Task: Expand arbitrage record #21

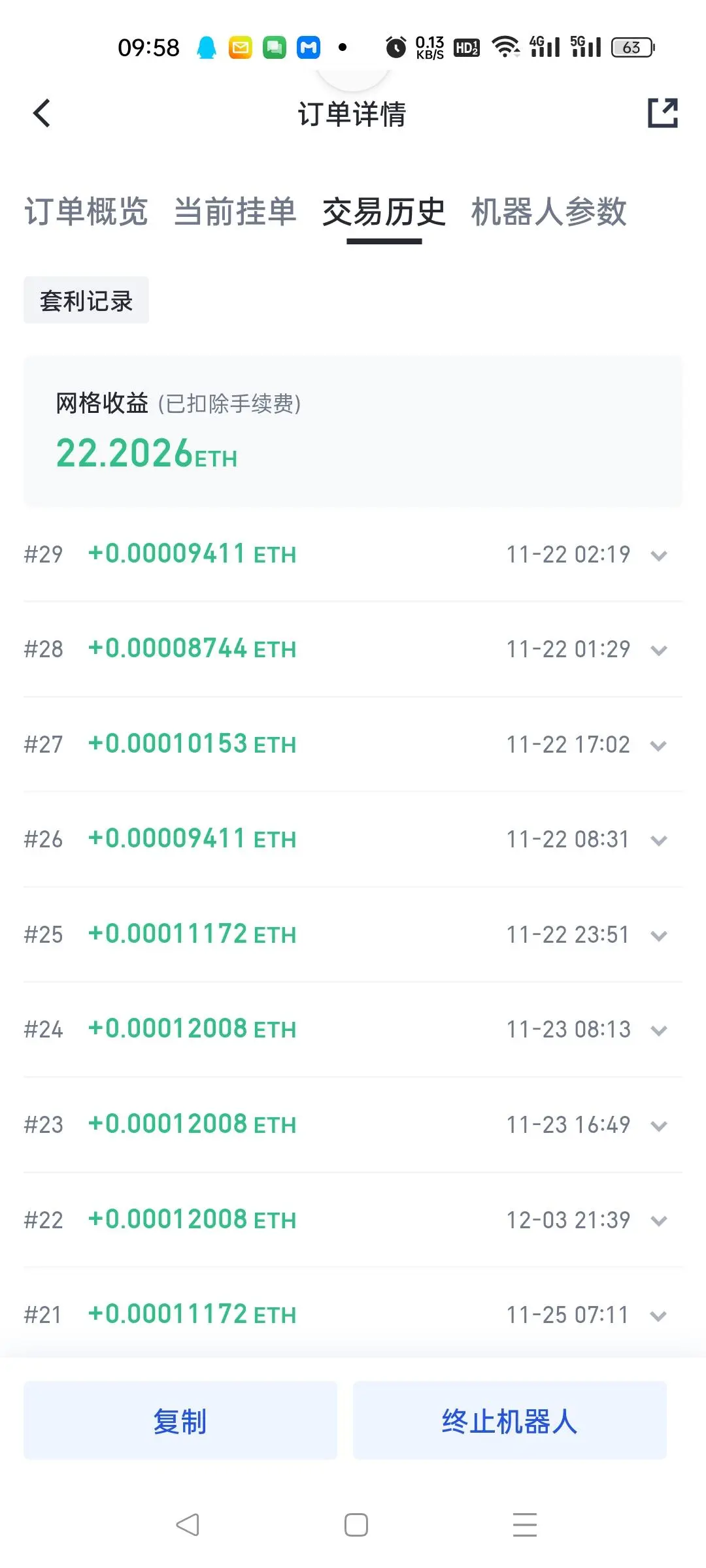Action: tap(658, 1316)
